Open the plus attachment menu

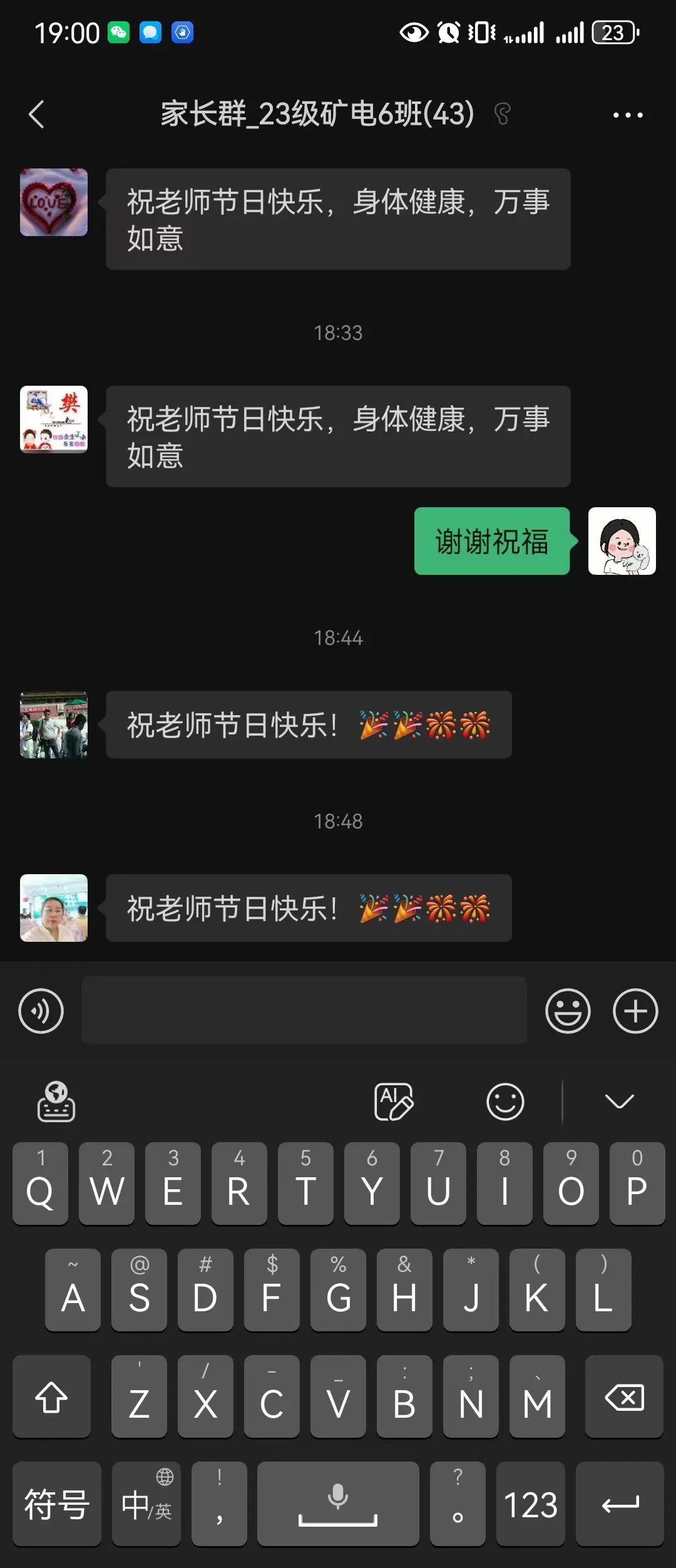pos(635,1011)
